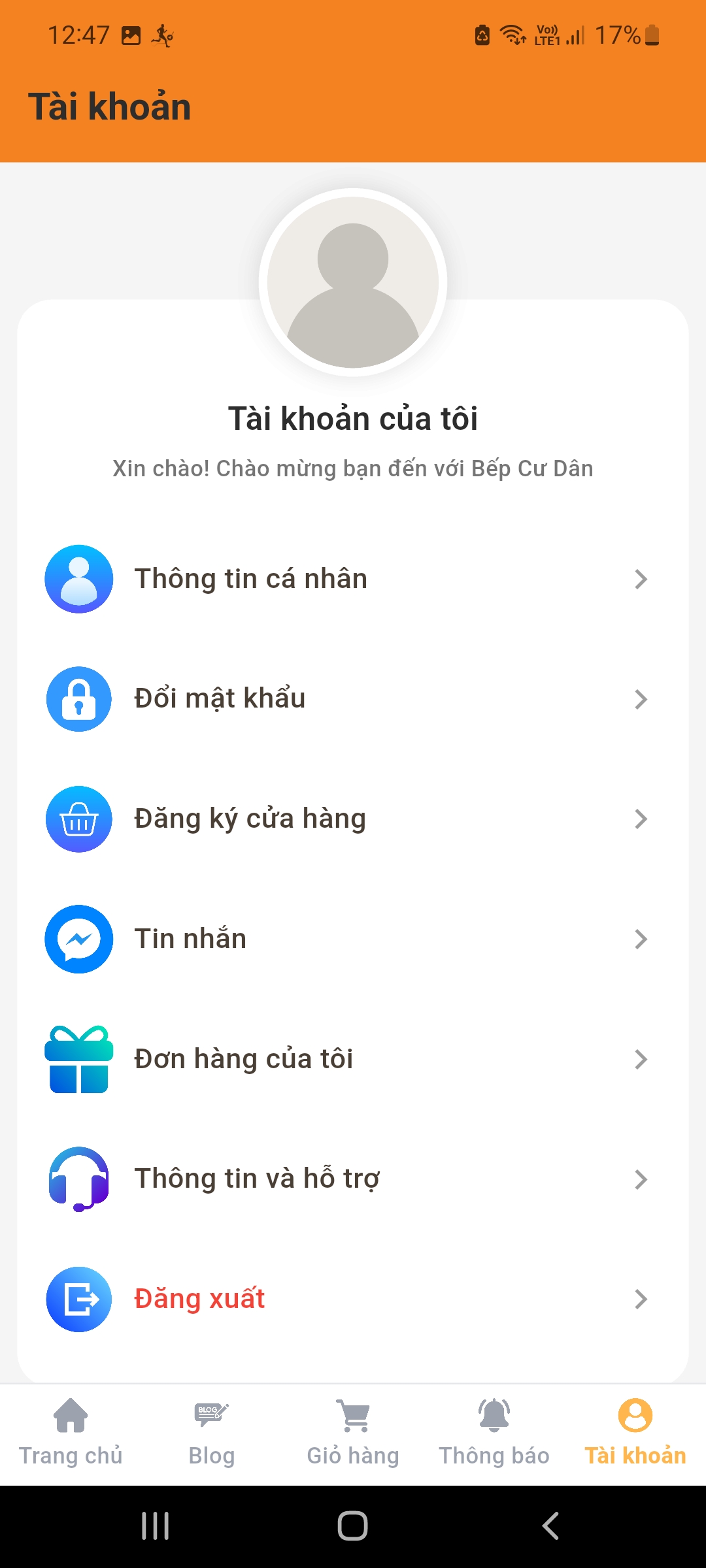Click the Đăng xuất text to log out
The image size is (706, 1568).
(199, 1299)
